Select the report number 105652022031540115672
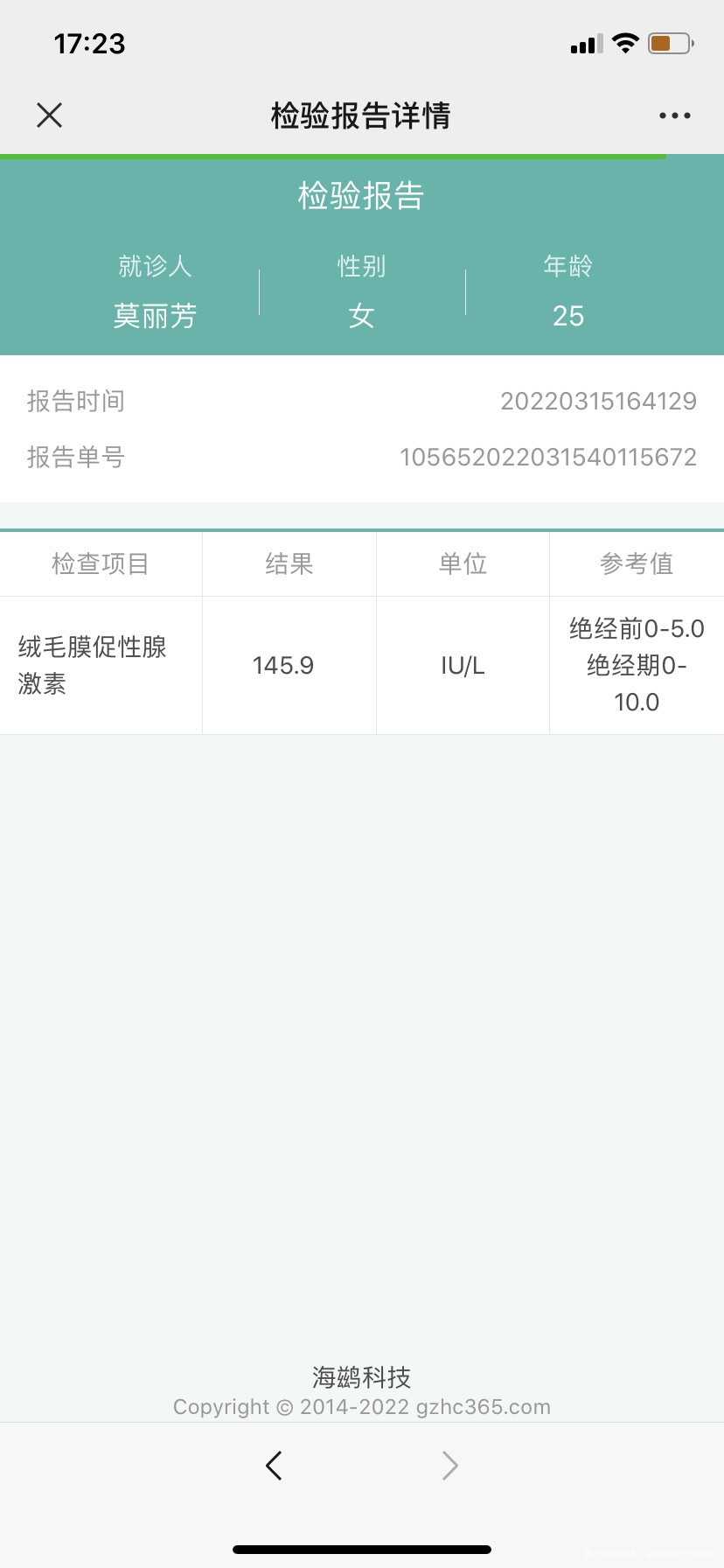Screen dimensions: 724x1568 548,457
